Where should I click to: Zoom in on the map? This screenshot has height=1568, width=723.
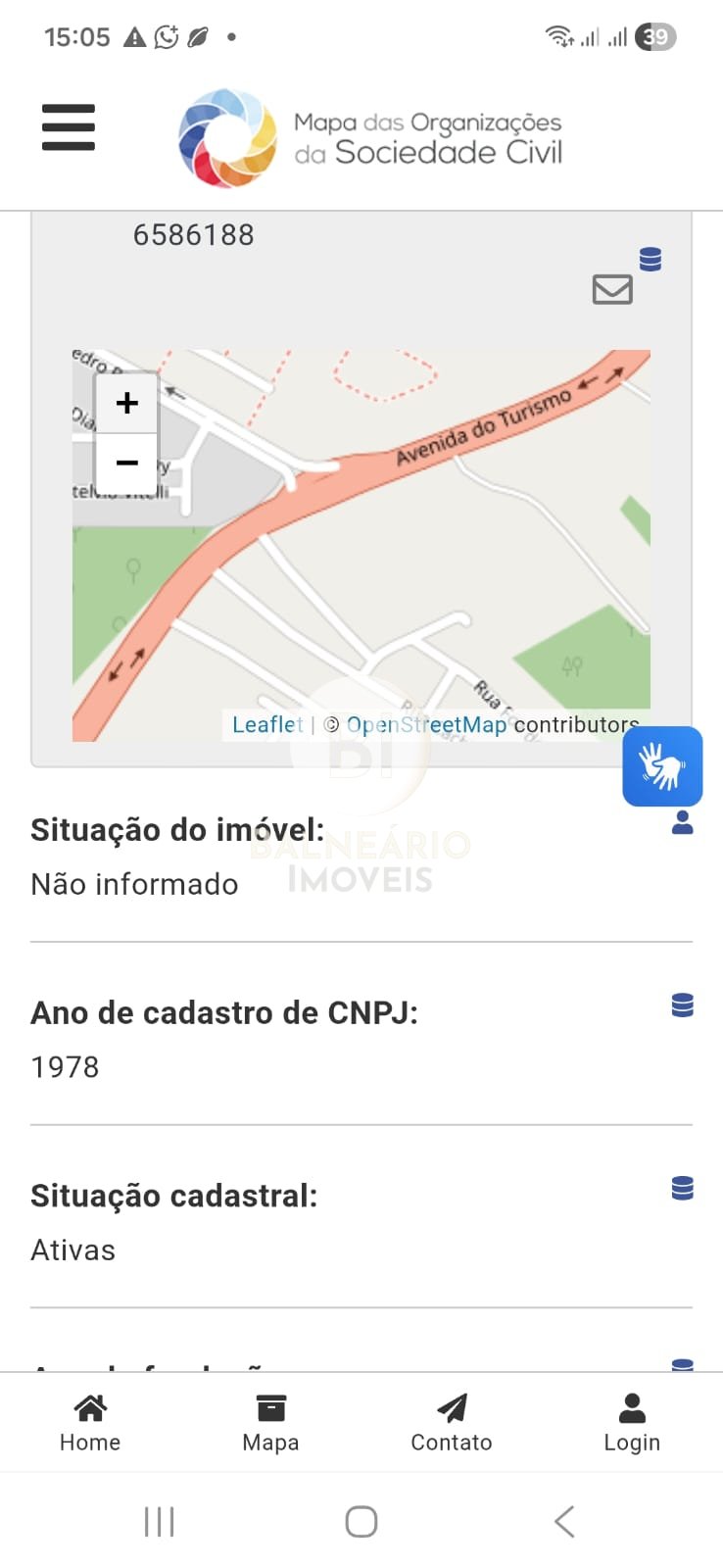126,403
